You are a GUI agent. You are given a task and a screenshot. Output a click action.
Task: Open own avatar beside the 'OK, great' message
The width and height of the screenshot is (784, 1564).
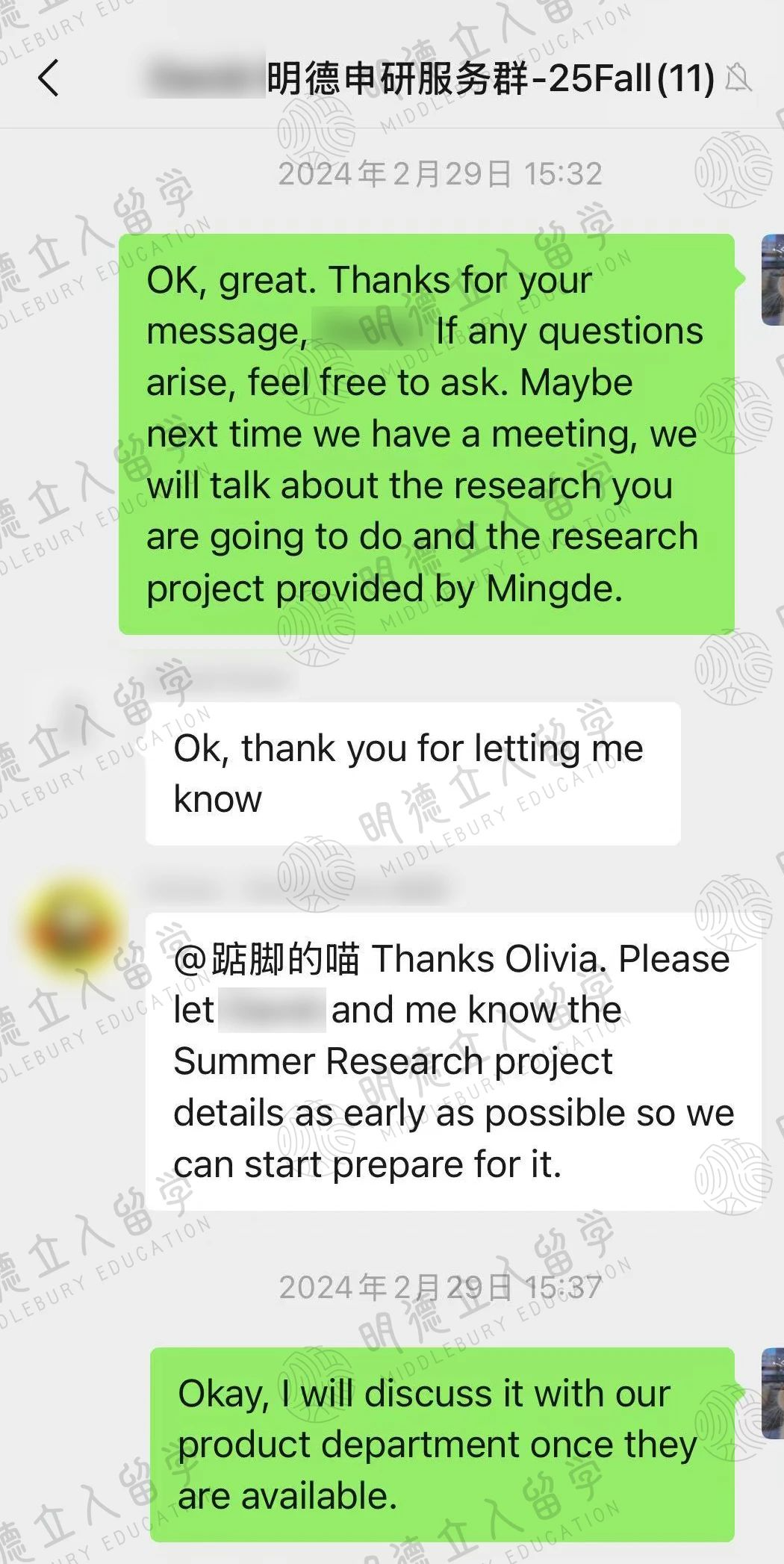click(x=772, y=279)
